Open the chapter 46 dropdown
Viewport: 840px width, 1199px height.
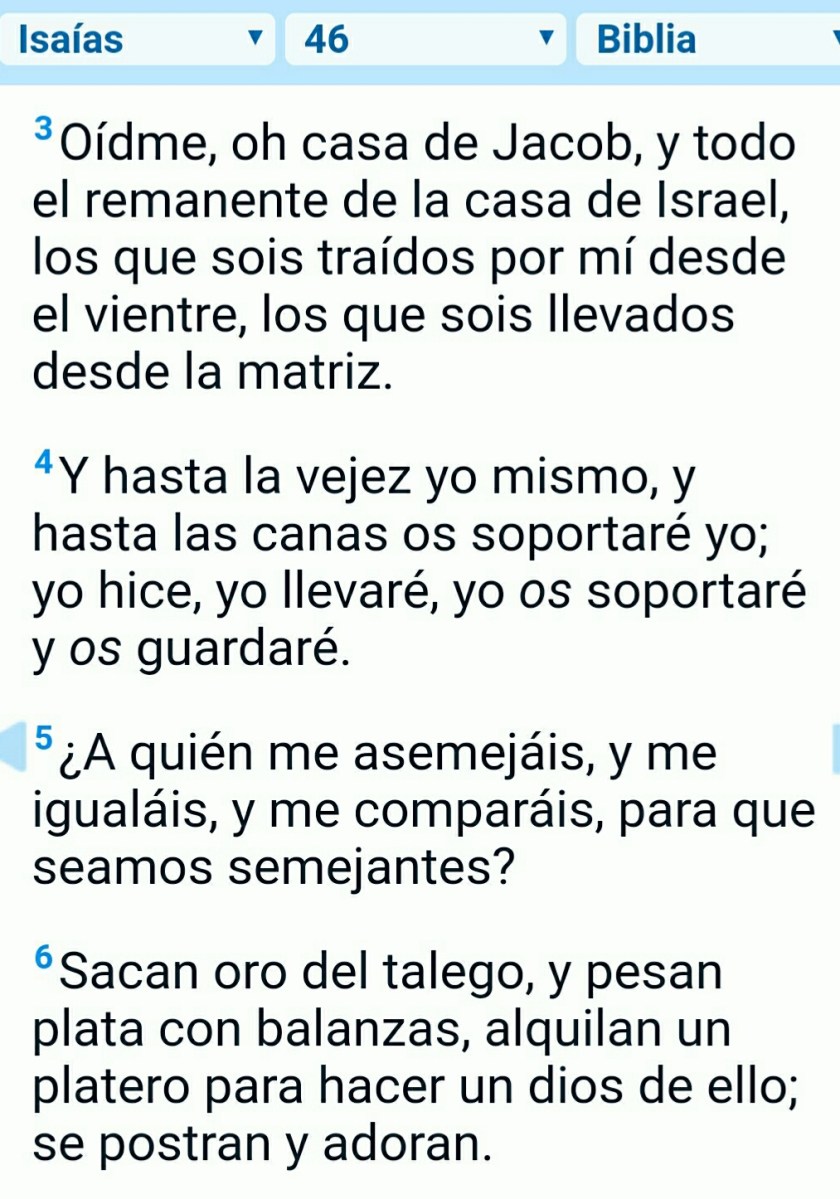coord(427,40)
